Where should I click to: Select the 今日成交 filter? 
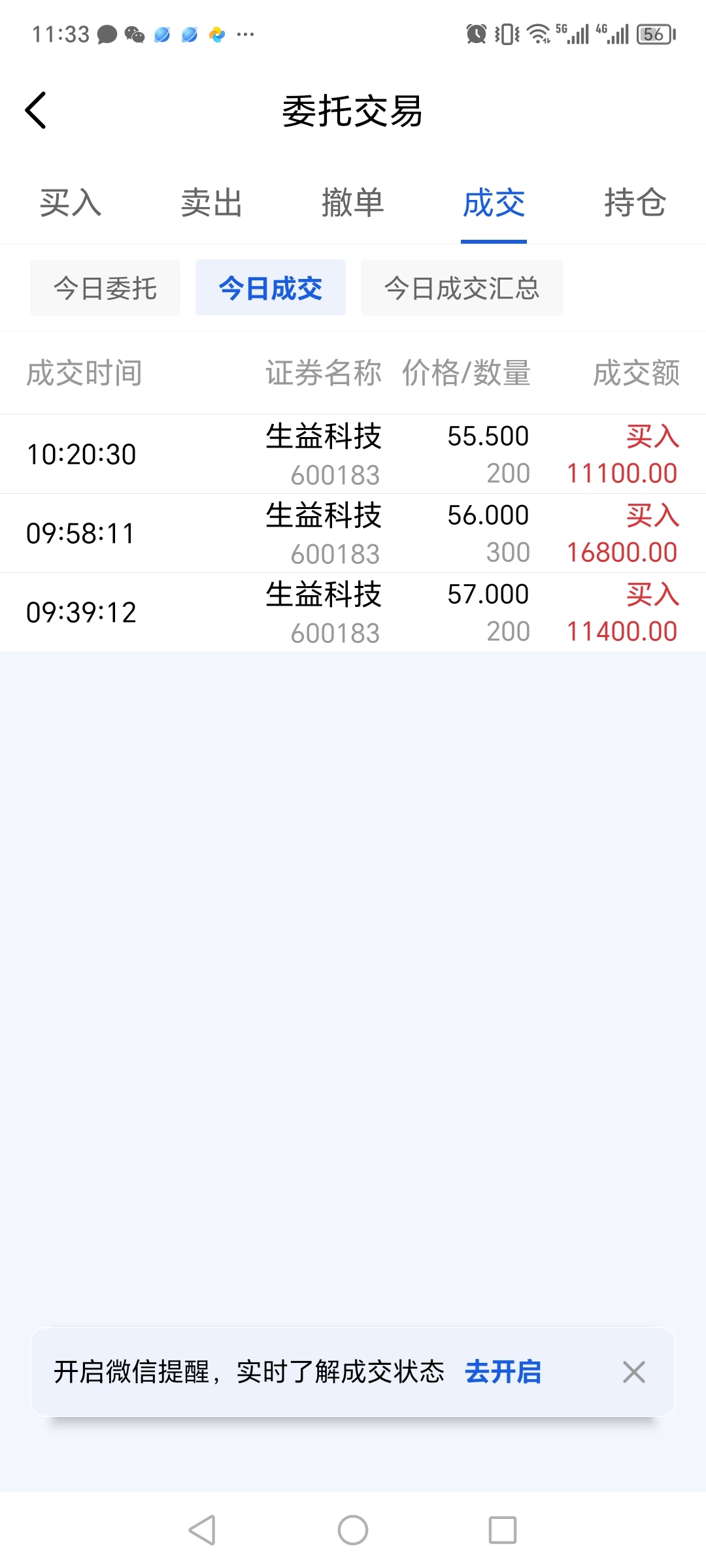(271, 288)
